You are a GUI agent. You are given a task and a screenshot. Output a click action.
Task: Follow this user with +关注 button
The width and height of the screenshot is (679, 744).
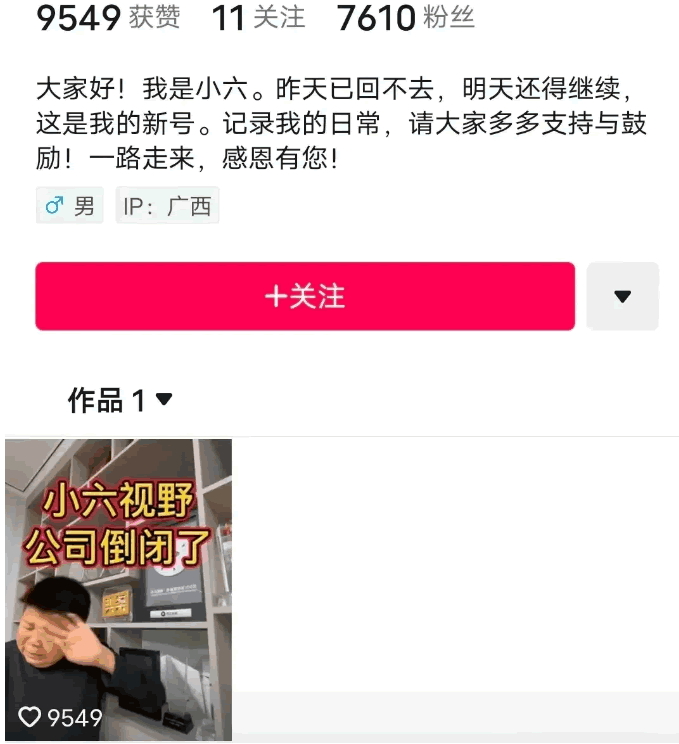(x=305, y=296)
